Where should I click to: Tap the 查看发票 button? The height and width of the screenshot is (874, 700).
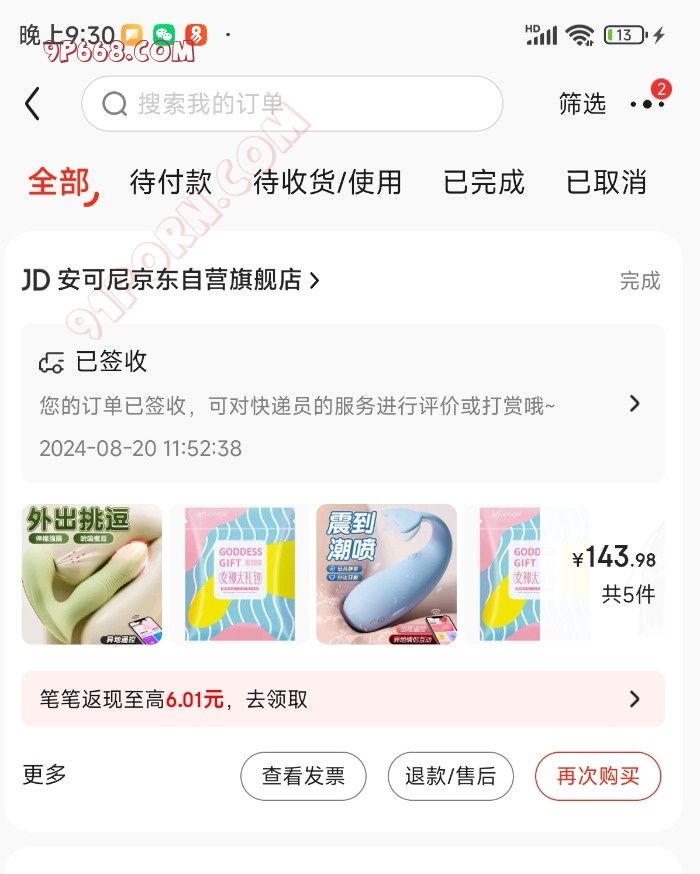click(x=303, y=776)
